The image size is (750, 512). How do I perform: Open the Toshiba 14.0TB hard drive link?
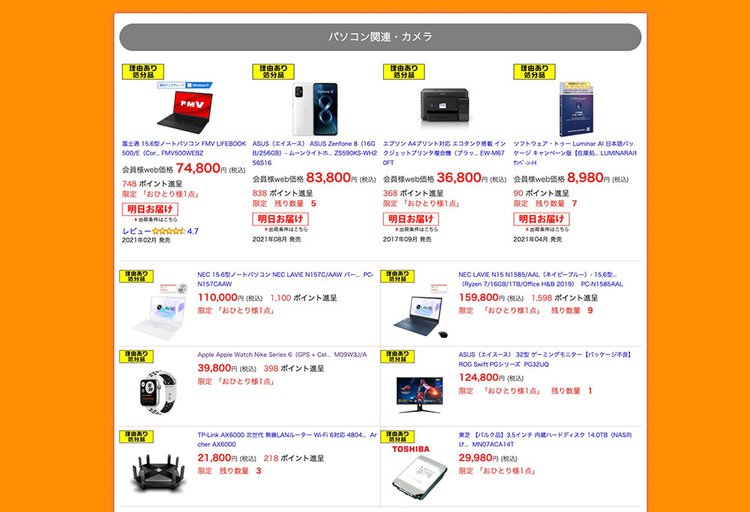[540, 439]
